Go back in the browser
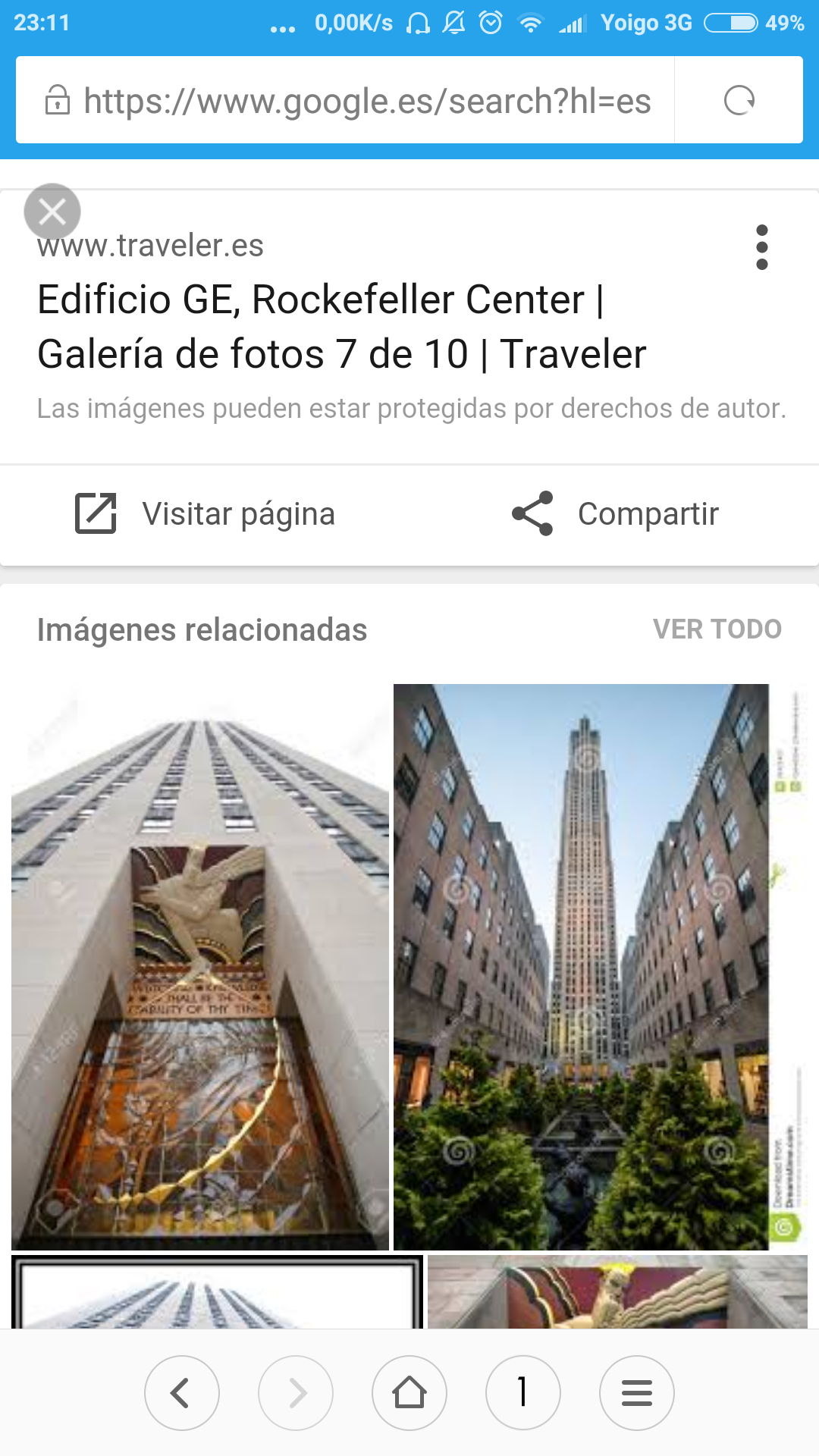Viewport: 819px width, 1456px height. 182,1393
